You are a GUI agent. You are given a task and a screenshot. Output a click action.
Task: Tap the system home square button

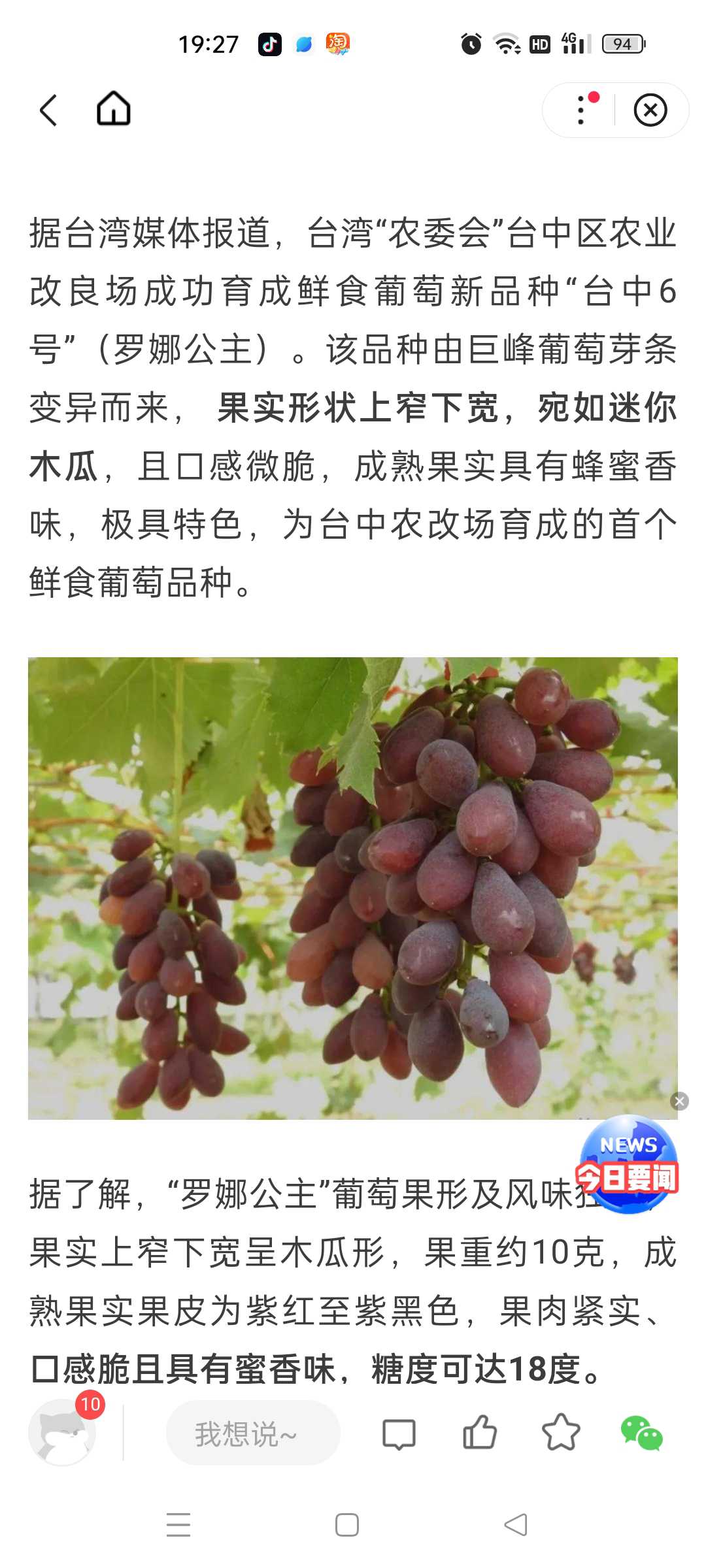[x=347, y=1525]
